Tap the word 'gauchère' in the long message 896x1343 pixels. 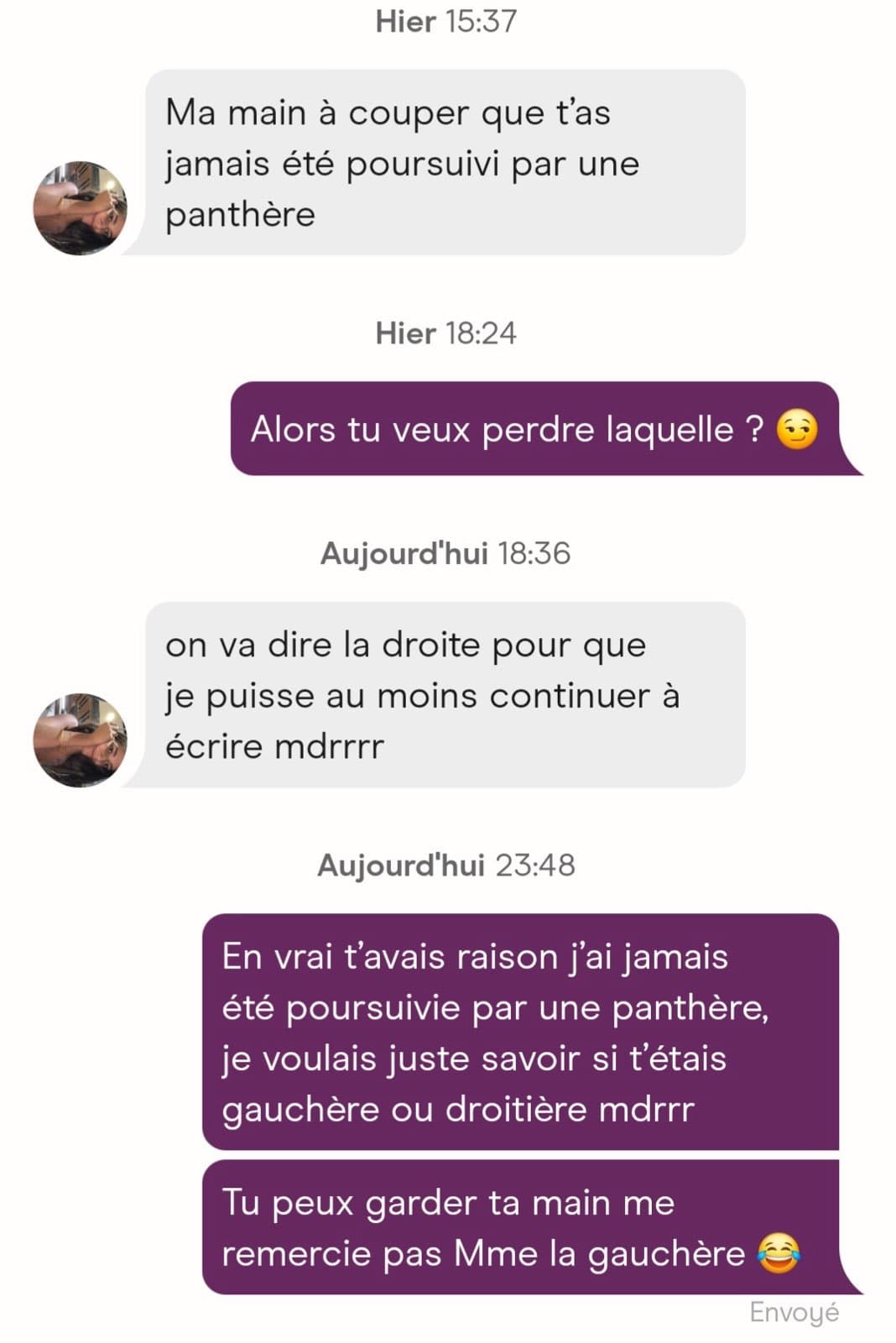pyautogui.click(x=295, y=1108)
